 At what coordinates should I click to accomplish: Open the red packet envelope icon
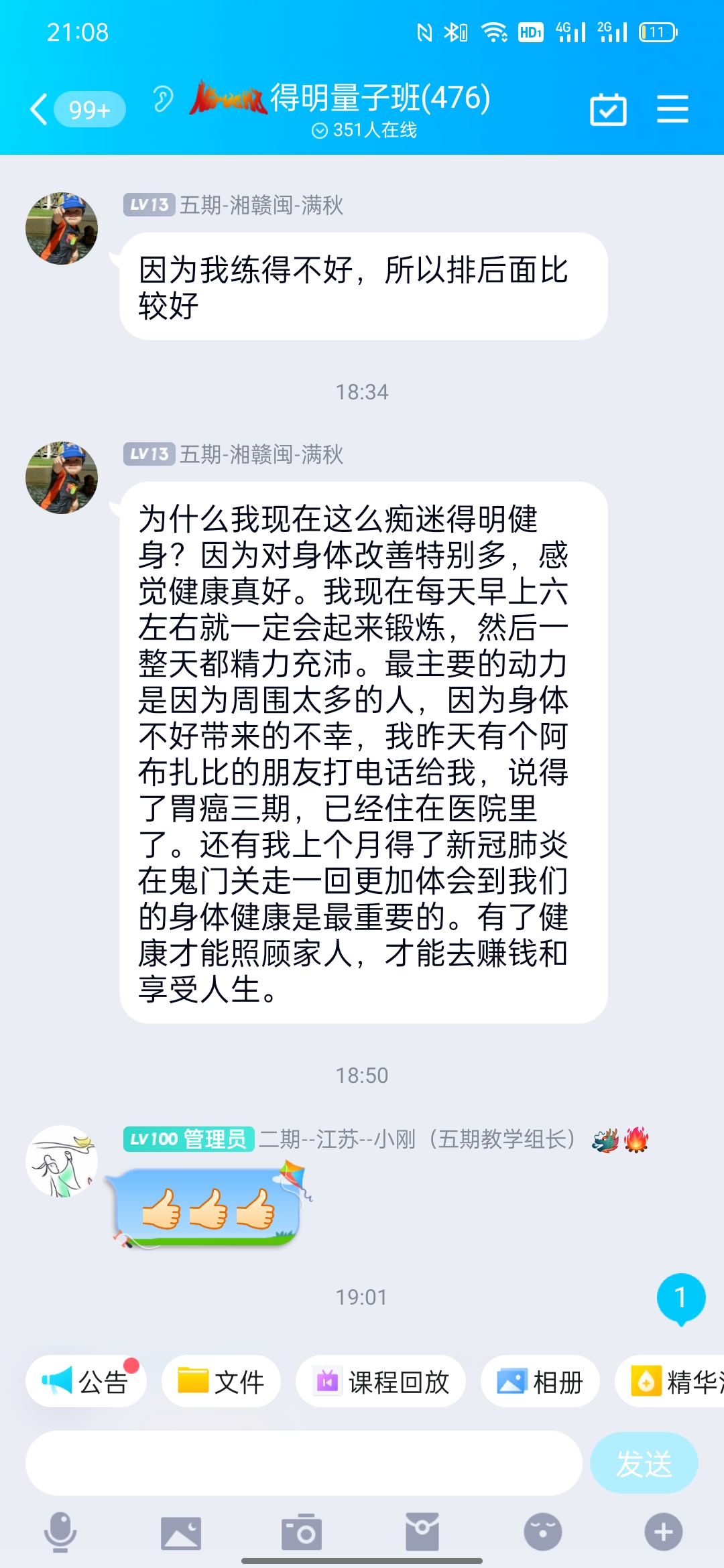pyautogui.click(x=422, y=1532)
